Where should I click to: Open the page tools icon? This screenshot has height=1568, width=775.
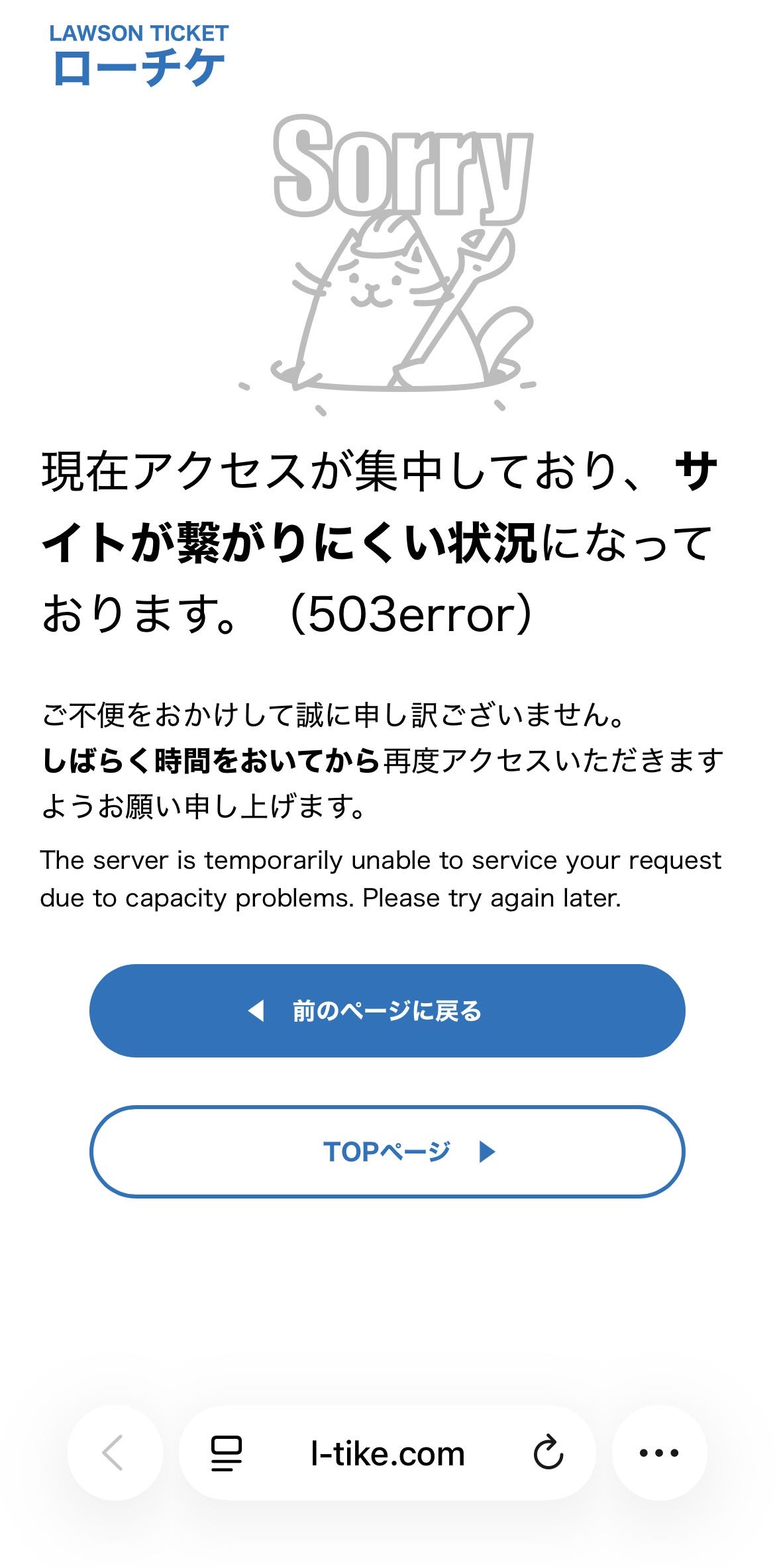[227, 1453]
